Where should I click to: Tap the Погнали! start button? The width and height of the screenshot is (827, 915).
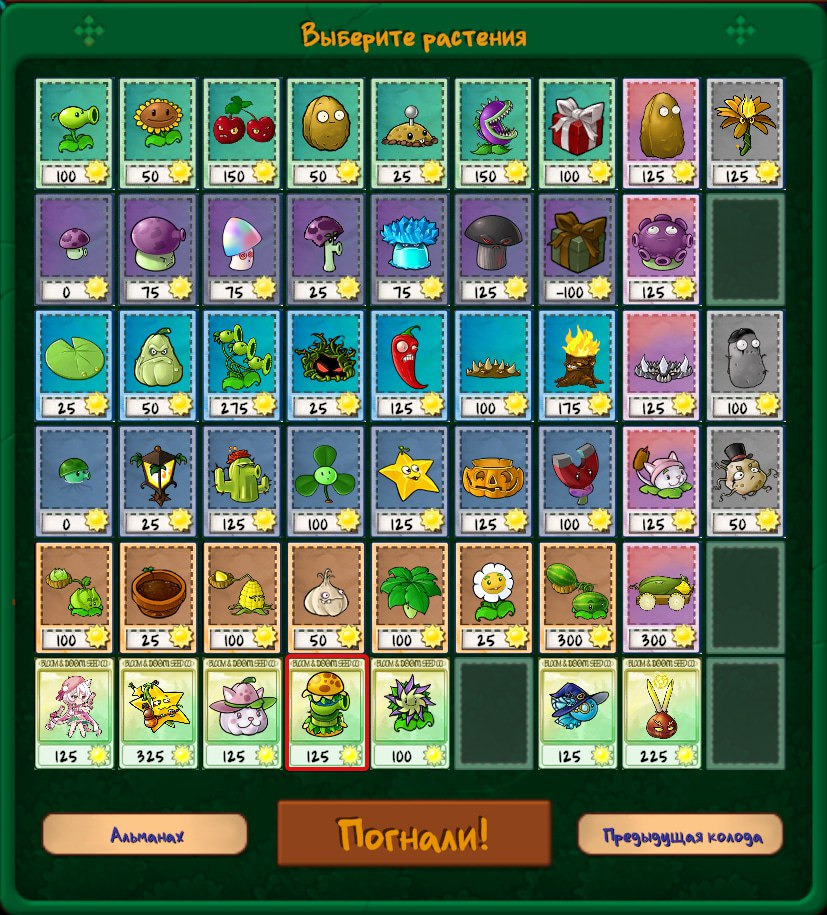point(413,833)
